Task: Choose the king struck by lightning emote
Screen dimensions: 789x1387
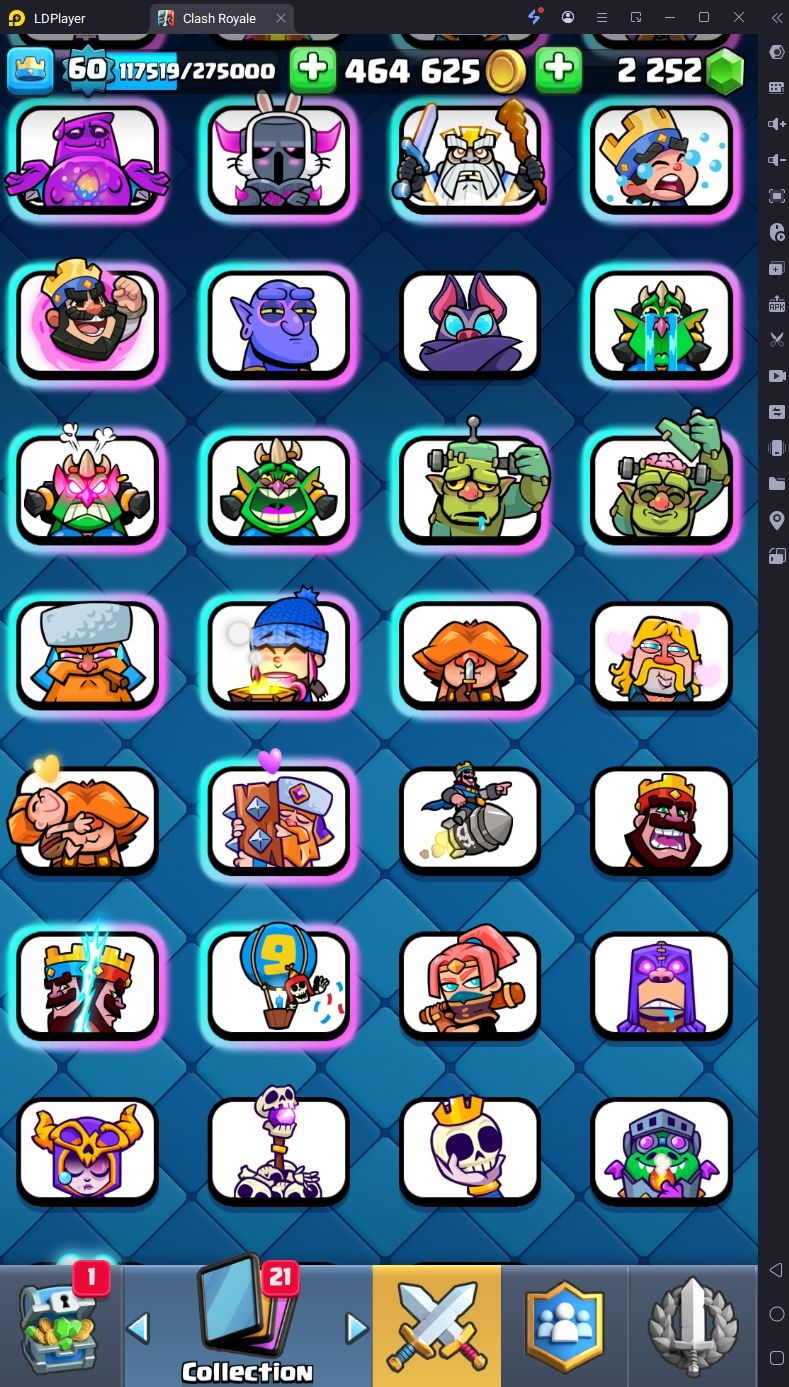Action: point(87,985)
